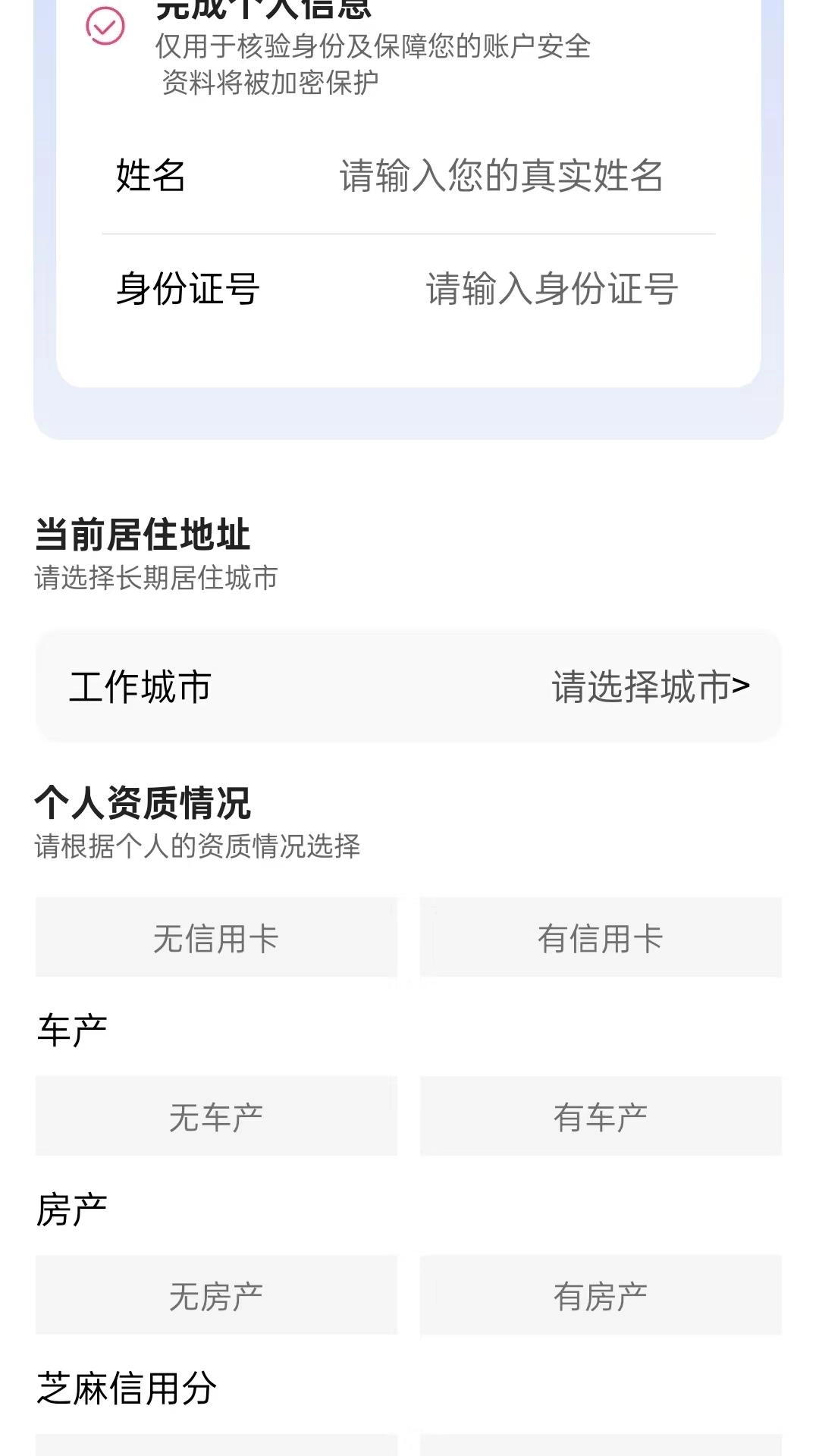Select the 无信用卡 option
Image resolution: width=819 pixels, height=1456 pixels.
point(215,937)
